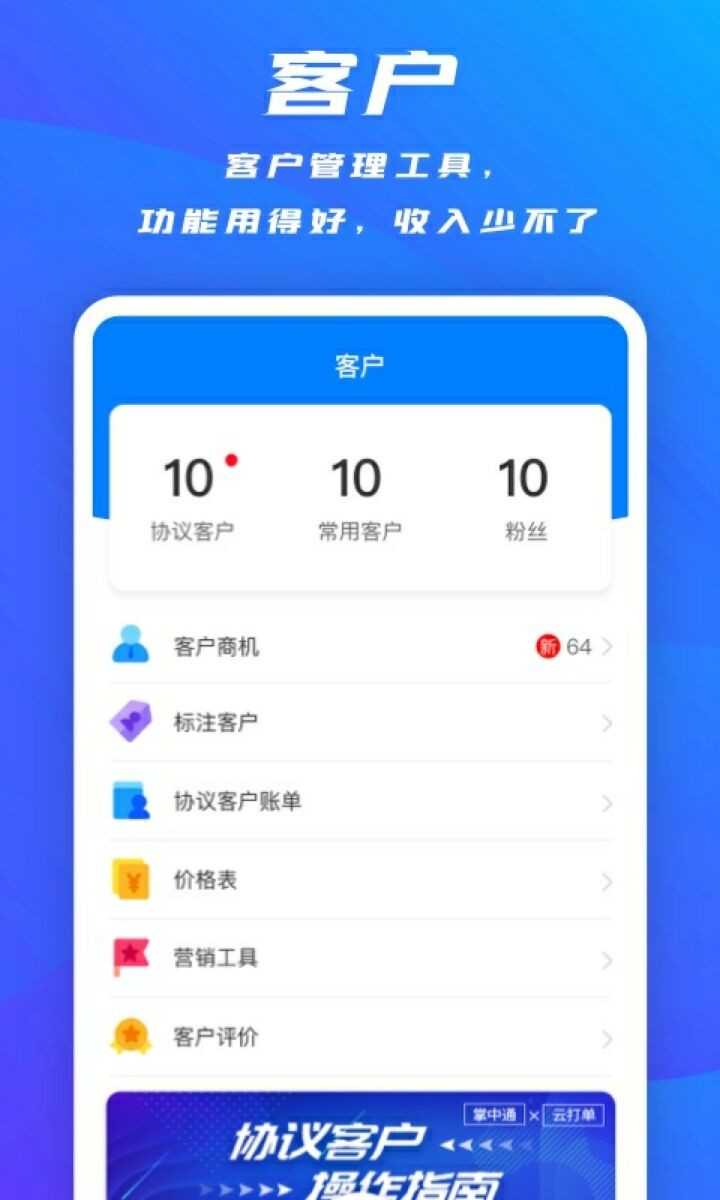Expand the 营销工具 chevron

pyautogui.click(x=608, y=960)
